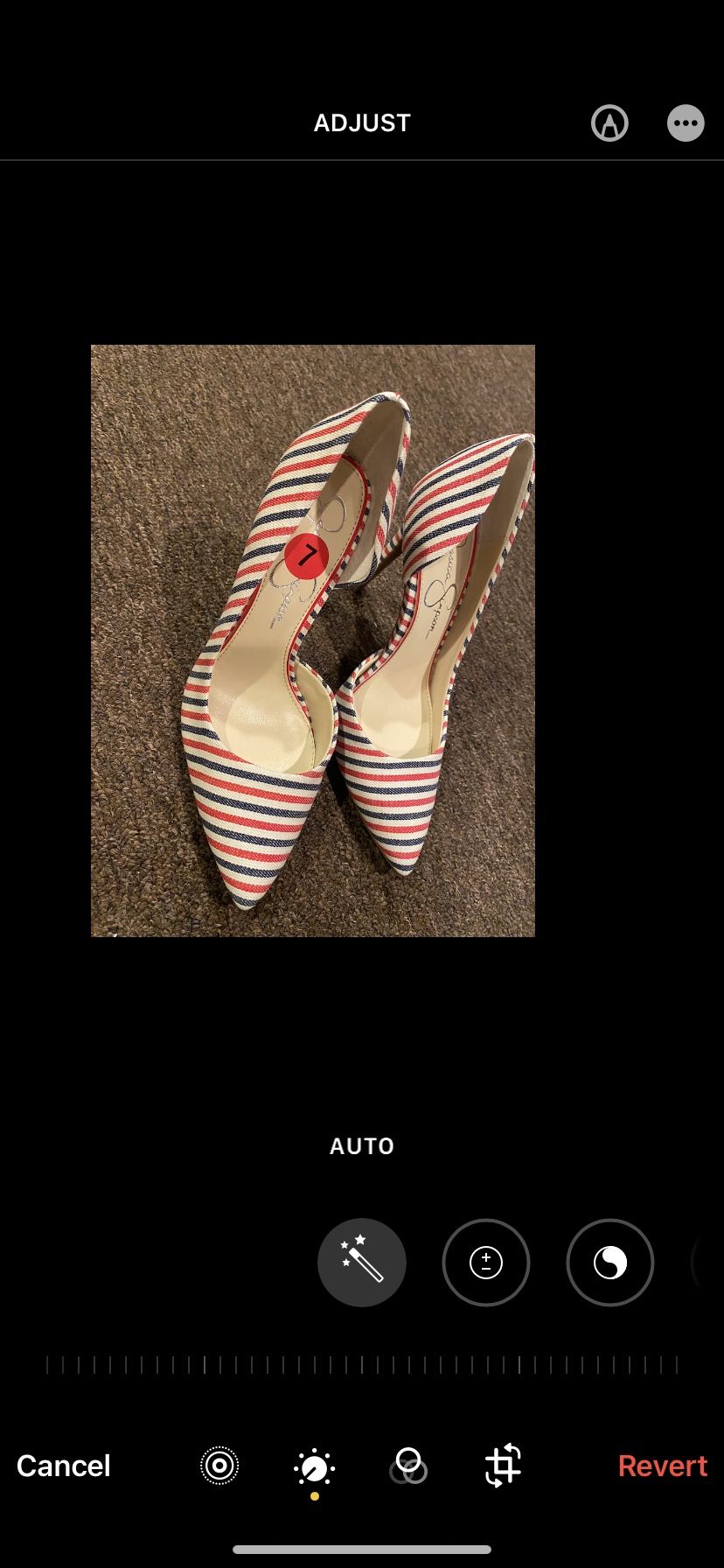Image resolution: width=724 pixels, height=1568 pixels.
Task: Open the Exposure adjustment control
Action: [486, 1263]
